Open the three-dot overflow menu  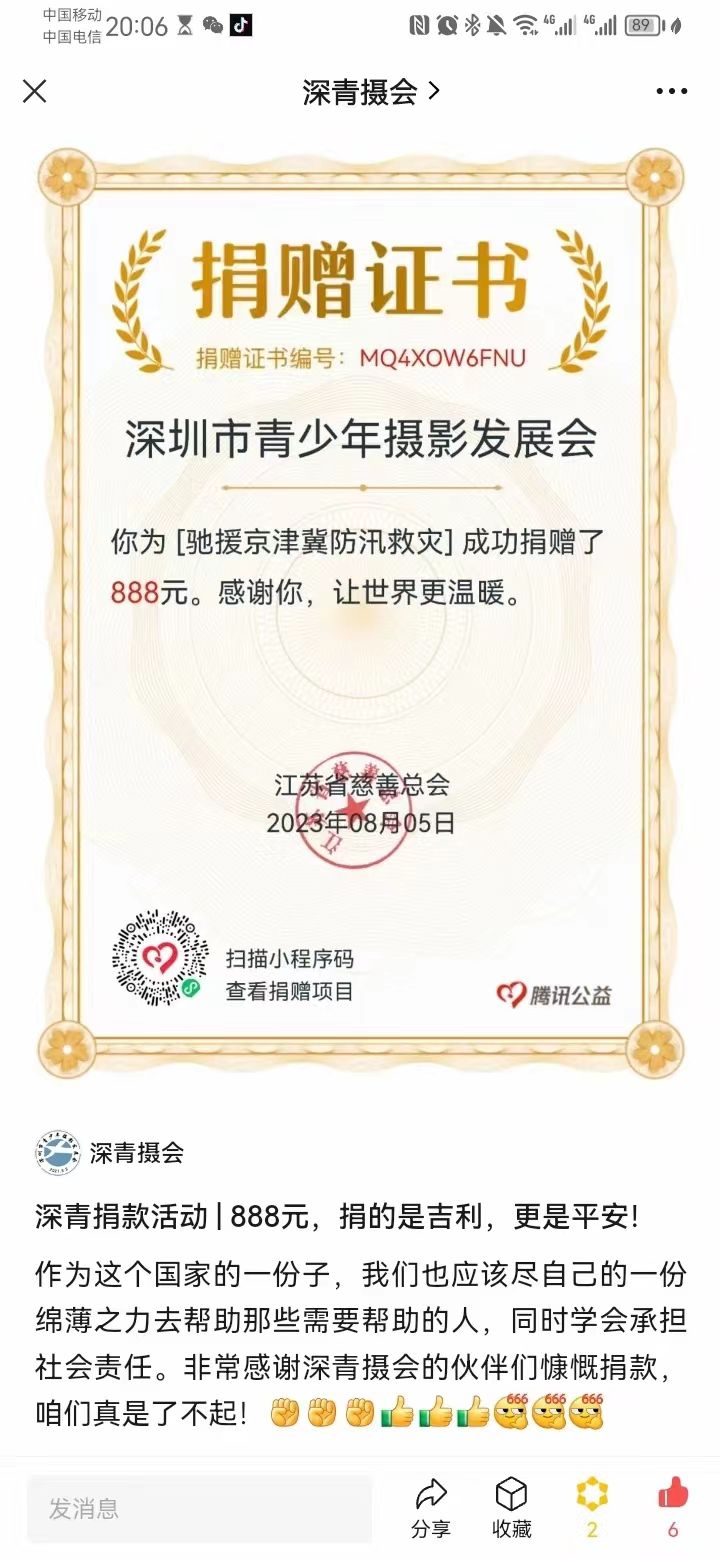[671, 92]
